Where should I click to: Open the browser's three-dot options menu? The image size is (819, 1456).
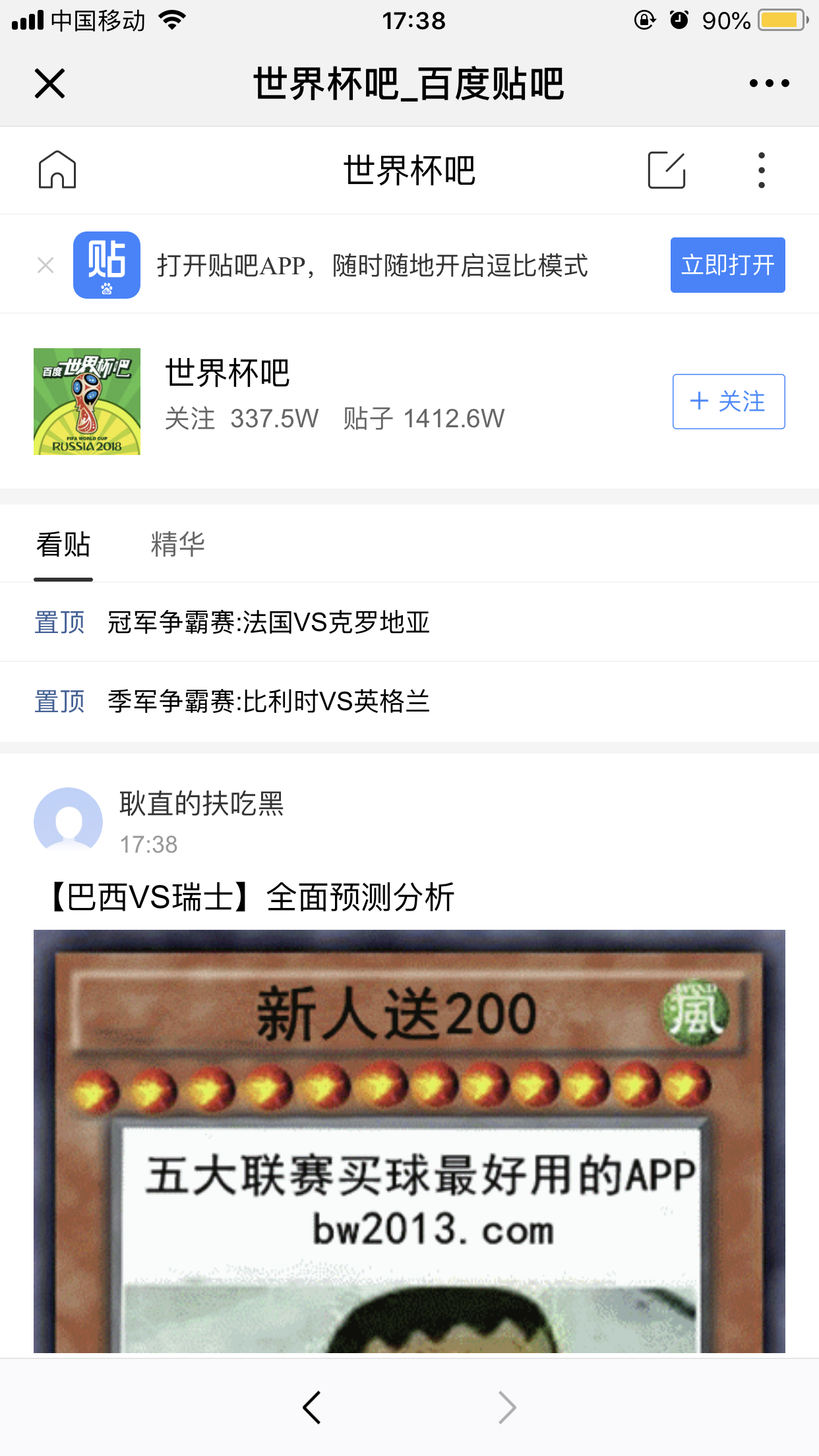(769, 84)
